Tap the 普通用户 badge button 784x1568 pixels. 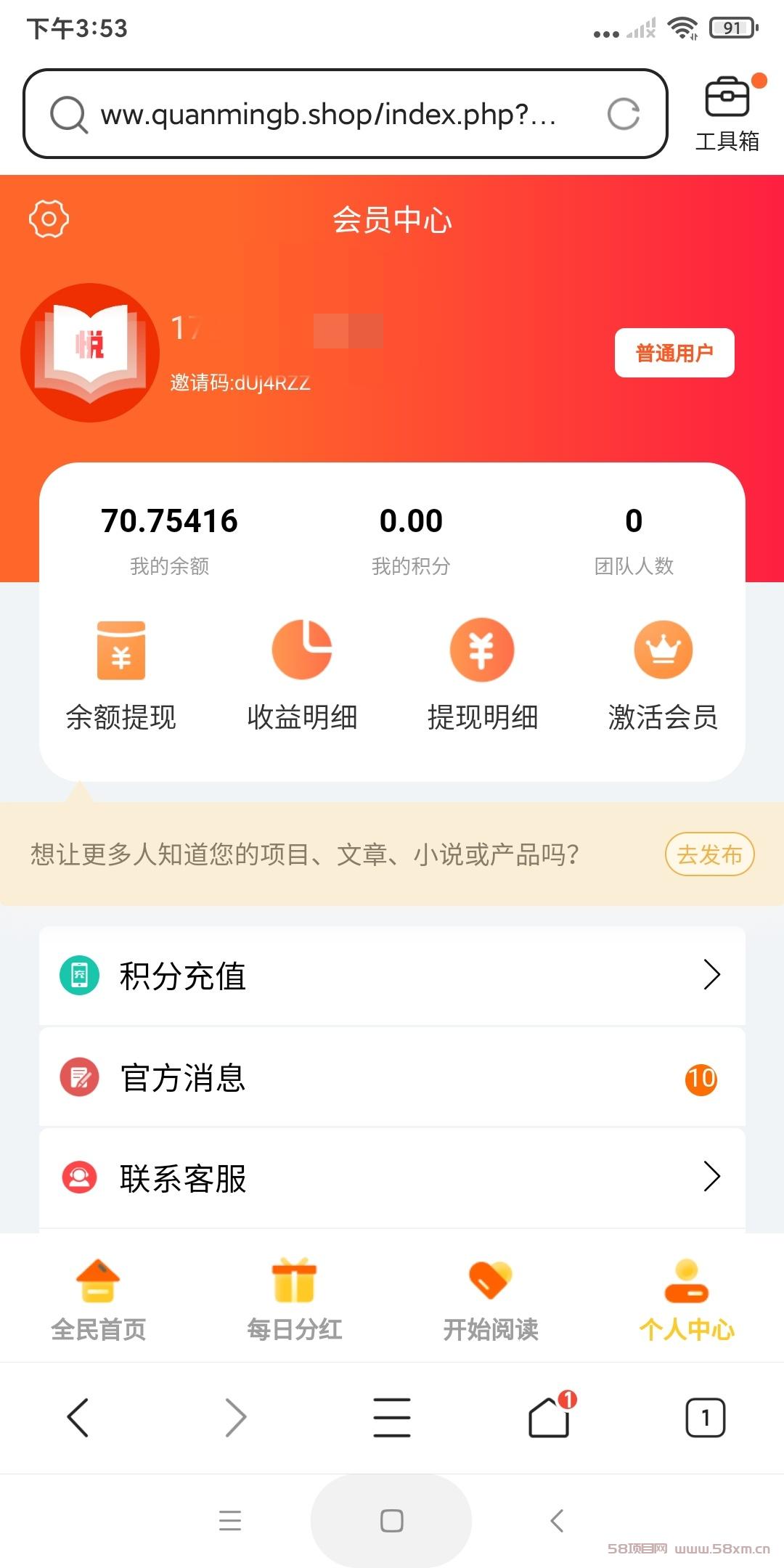coord(674,353)
